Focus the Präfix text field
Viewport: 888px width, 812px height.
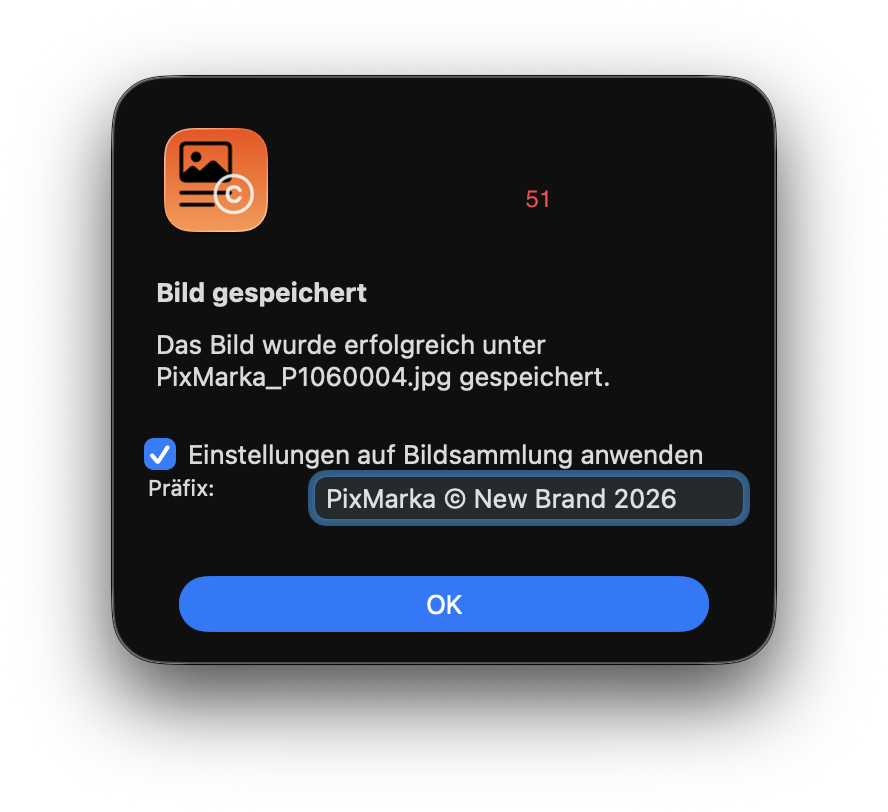point(529,498)
